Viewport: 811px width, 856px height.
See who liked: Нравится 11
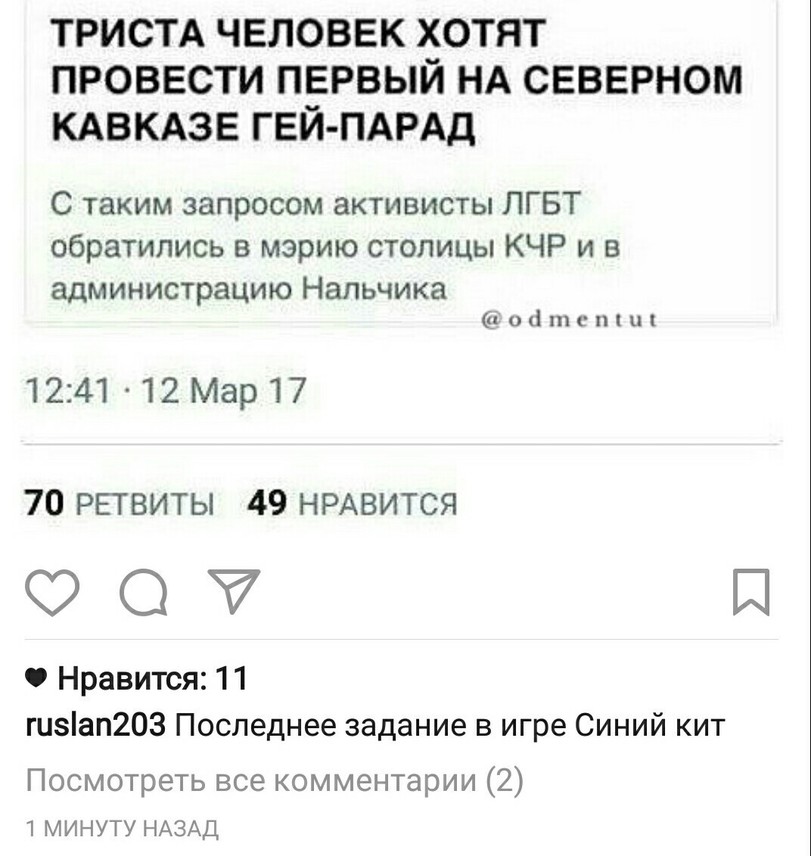point(150,679)
